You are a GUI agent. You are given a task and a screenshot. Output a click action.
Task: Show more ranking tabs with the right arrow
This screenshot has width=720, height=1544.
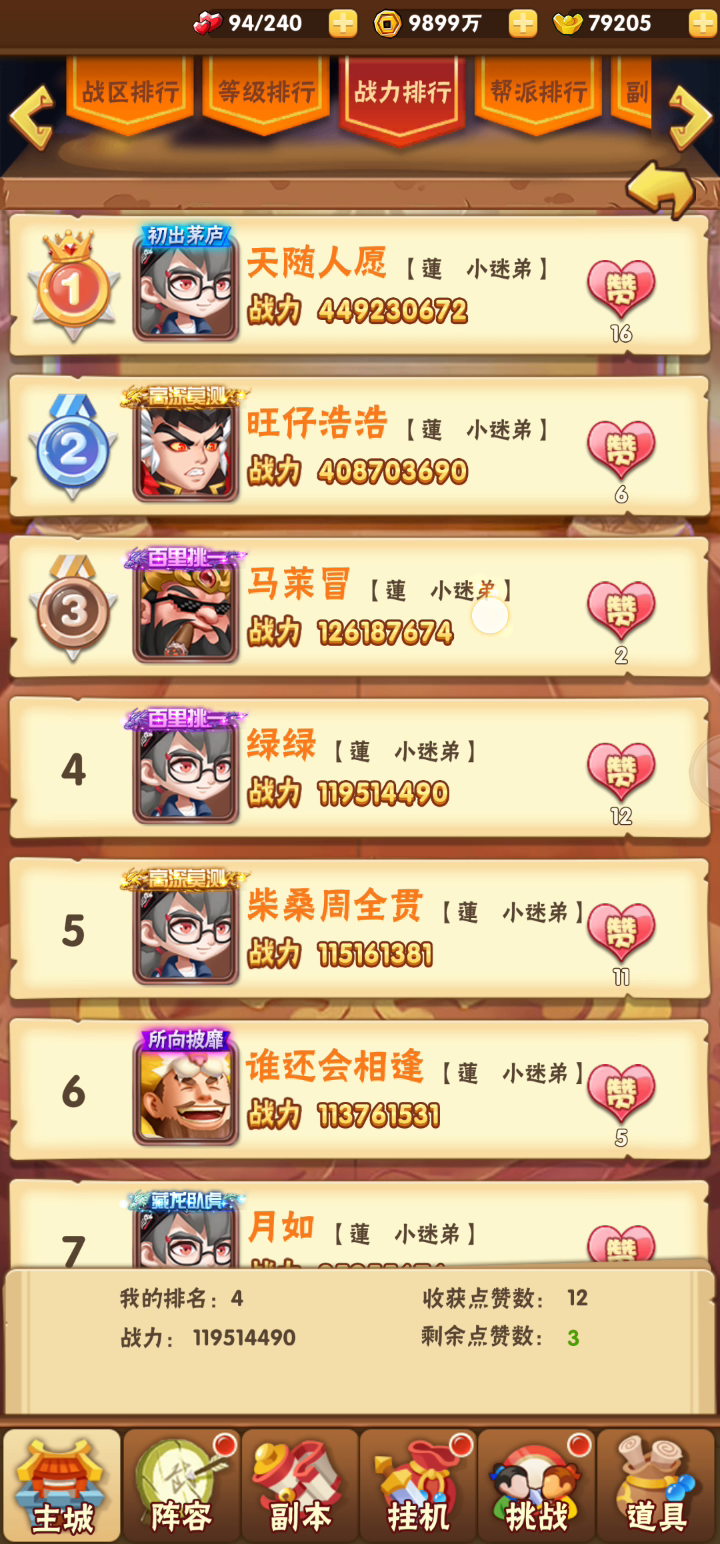690,117
